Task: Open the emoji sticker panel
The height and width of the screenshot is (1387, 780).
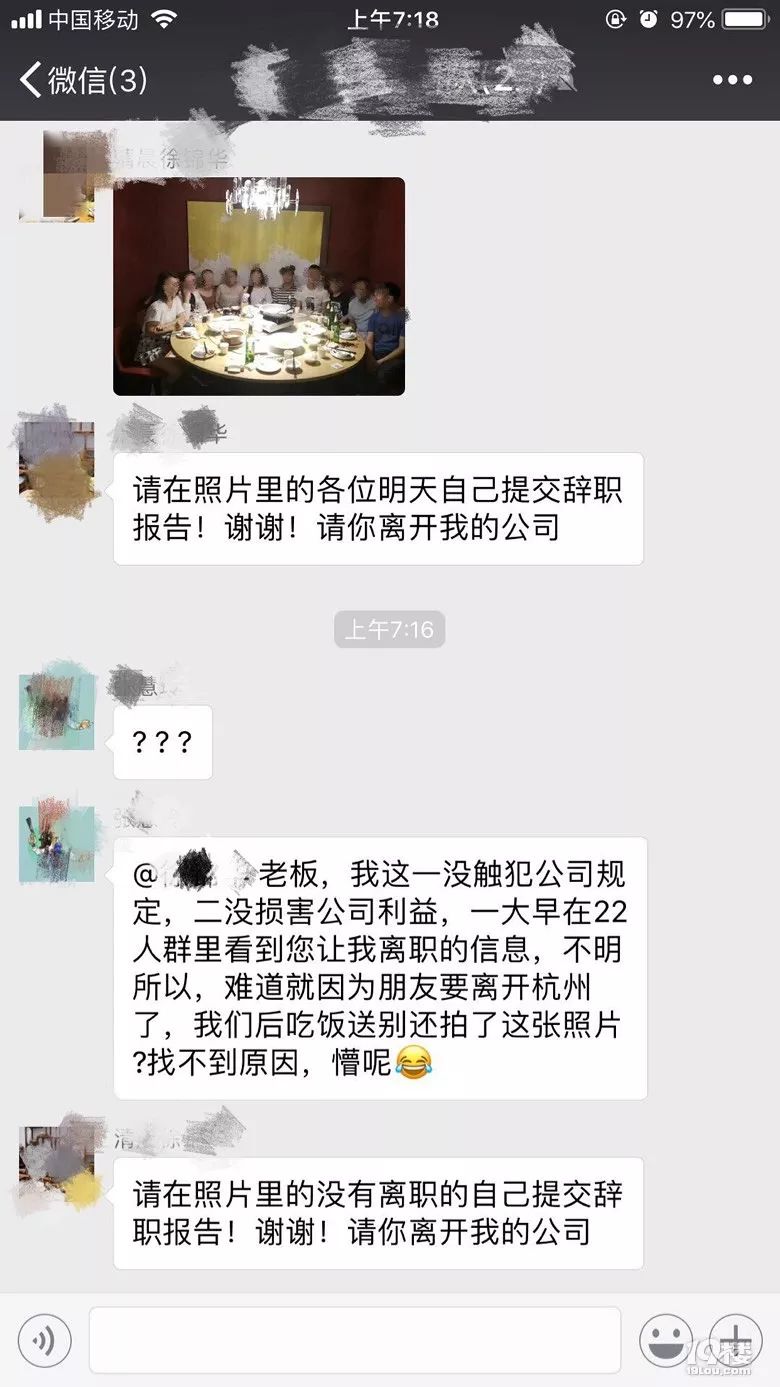Action: (666, 1340)
